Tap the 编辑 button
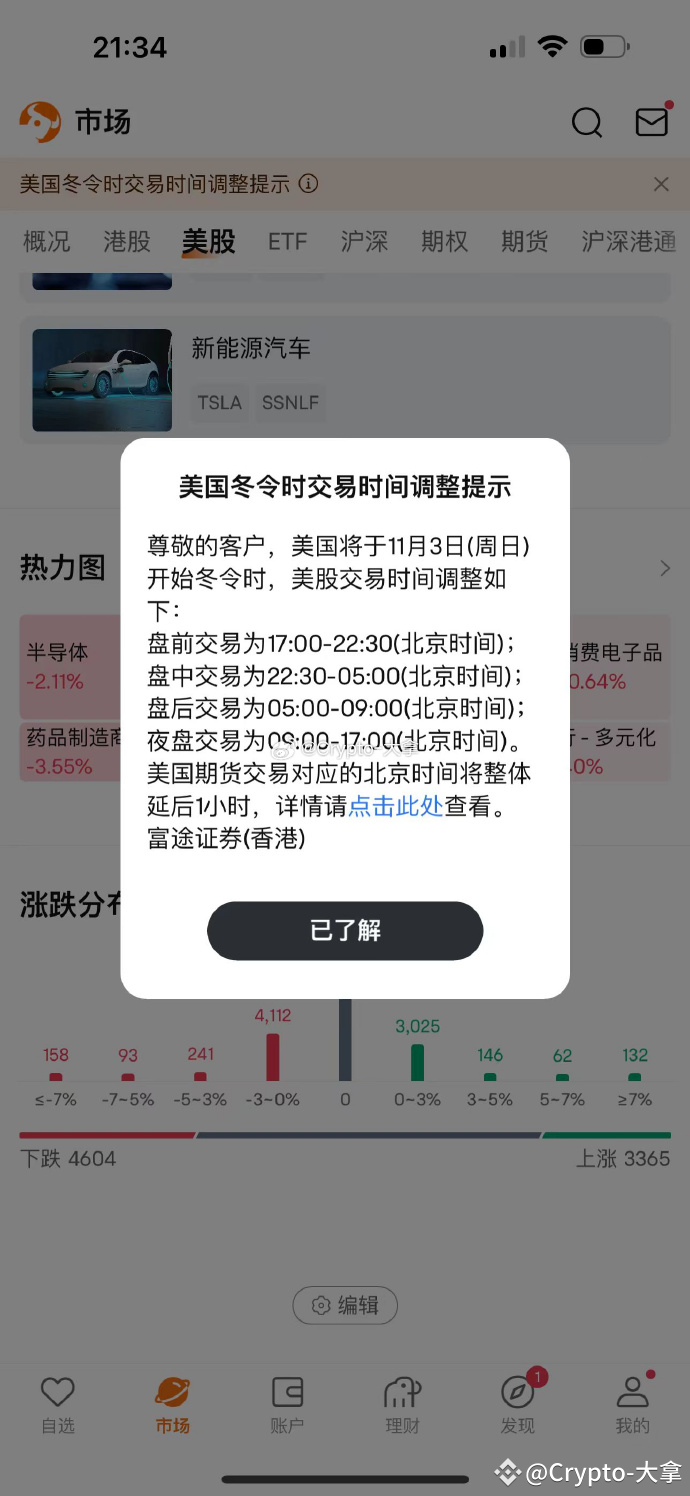This screenshot has height=1496, width=690. (345, 1305)
